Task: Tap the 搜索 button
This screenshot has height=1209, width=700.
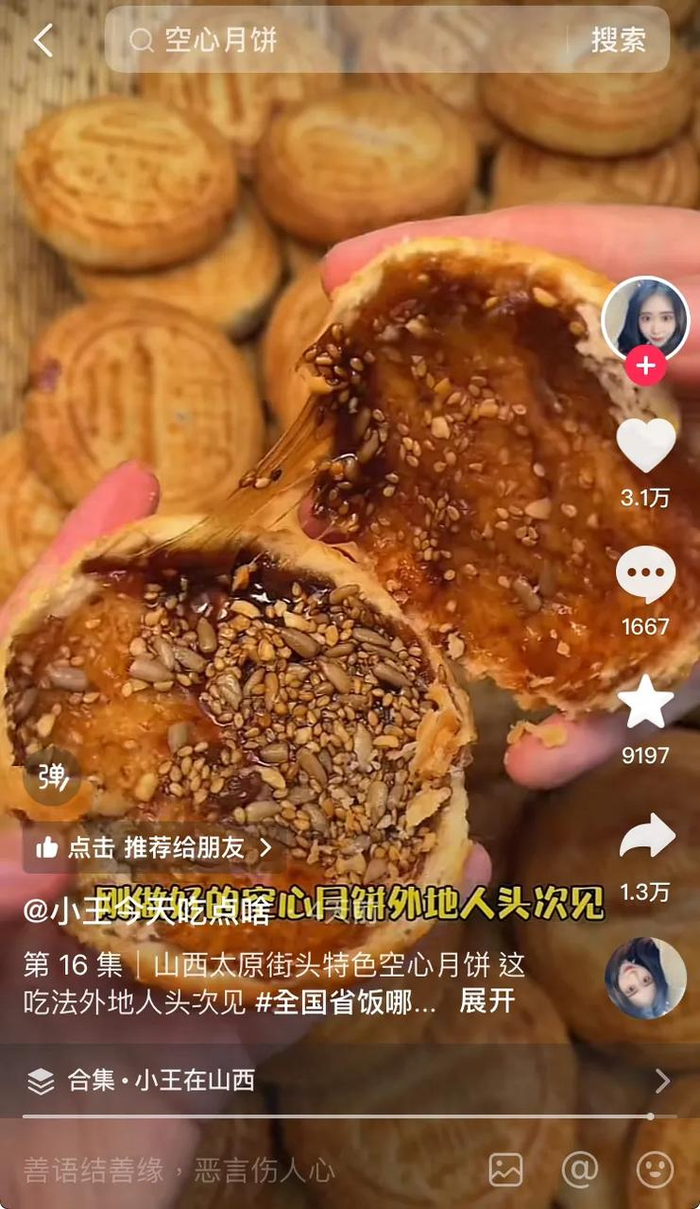Action: pos(618,40)
